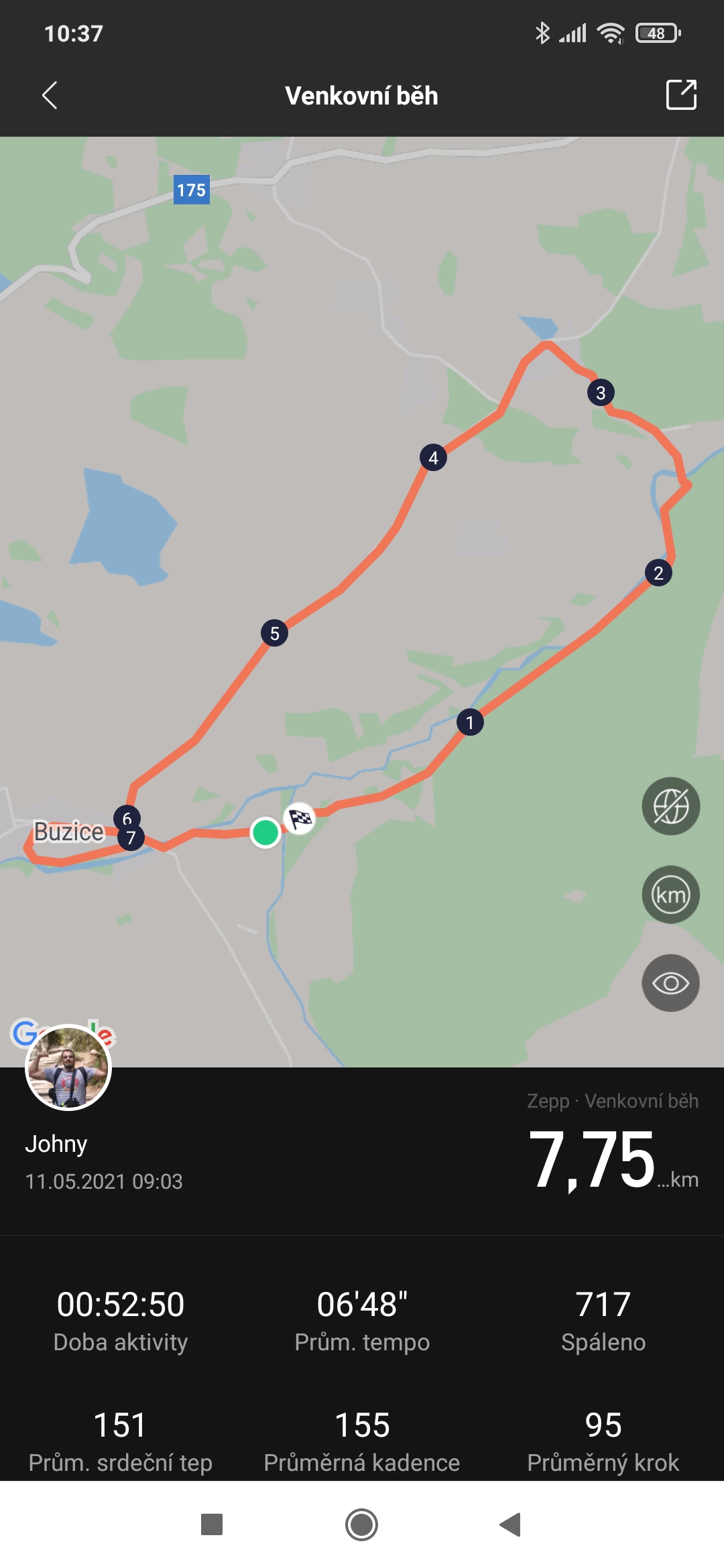Open Johny's profile picture
Screen dimensions: 724x1568
pos(68,1067)
